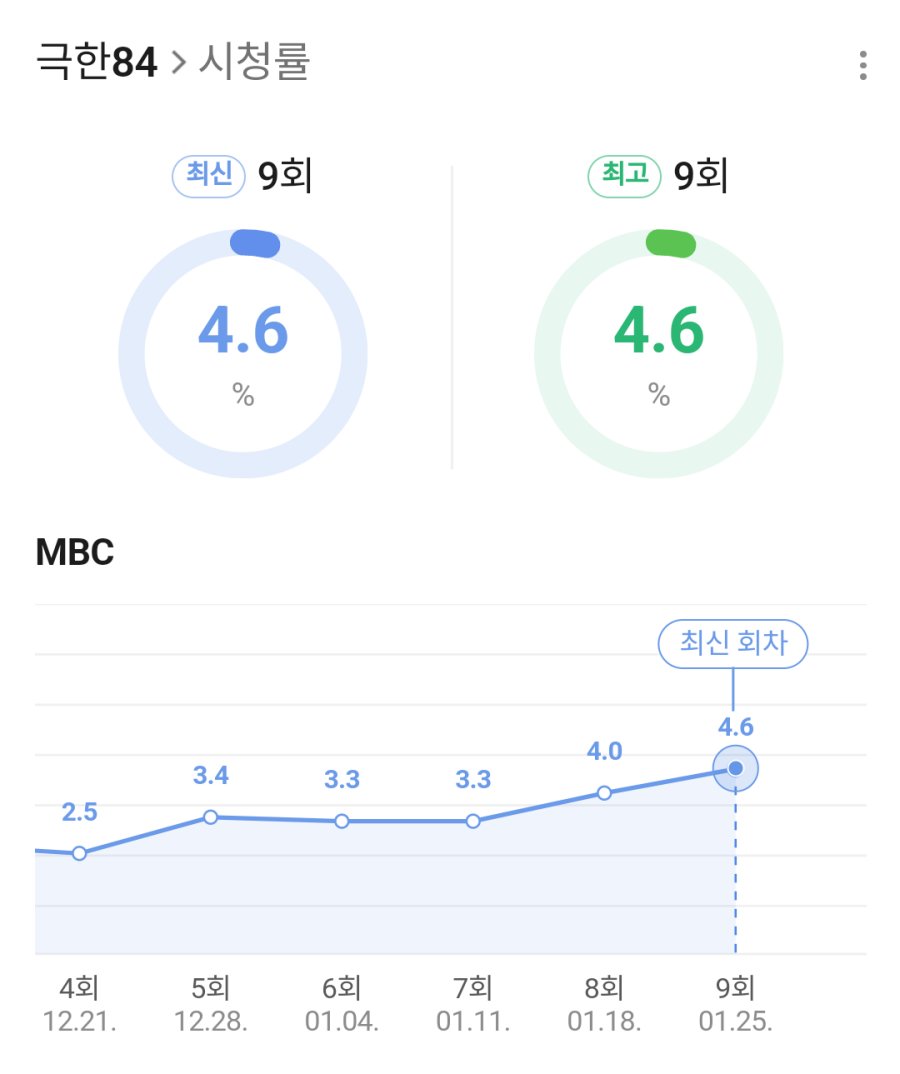Tap the 6회 point on the chart
Screen dimensions: 900x1074
point(342,821)
